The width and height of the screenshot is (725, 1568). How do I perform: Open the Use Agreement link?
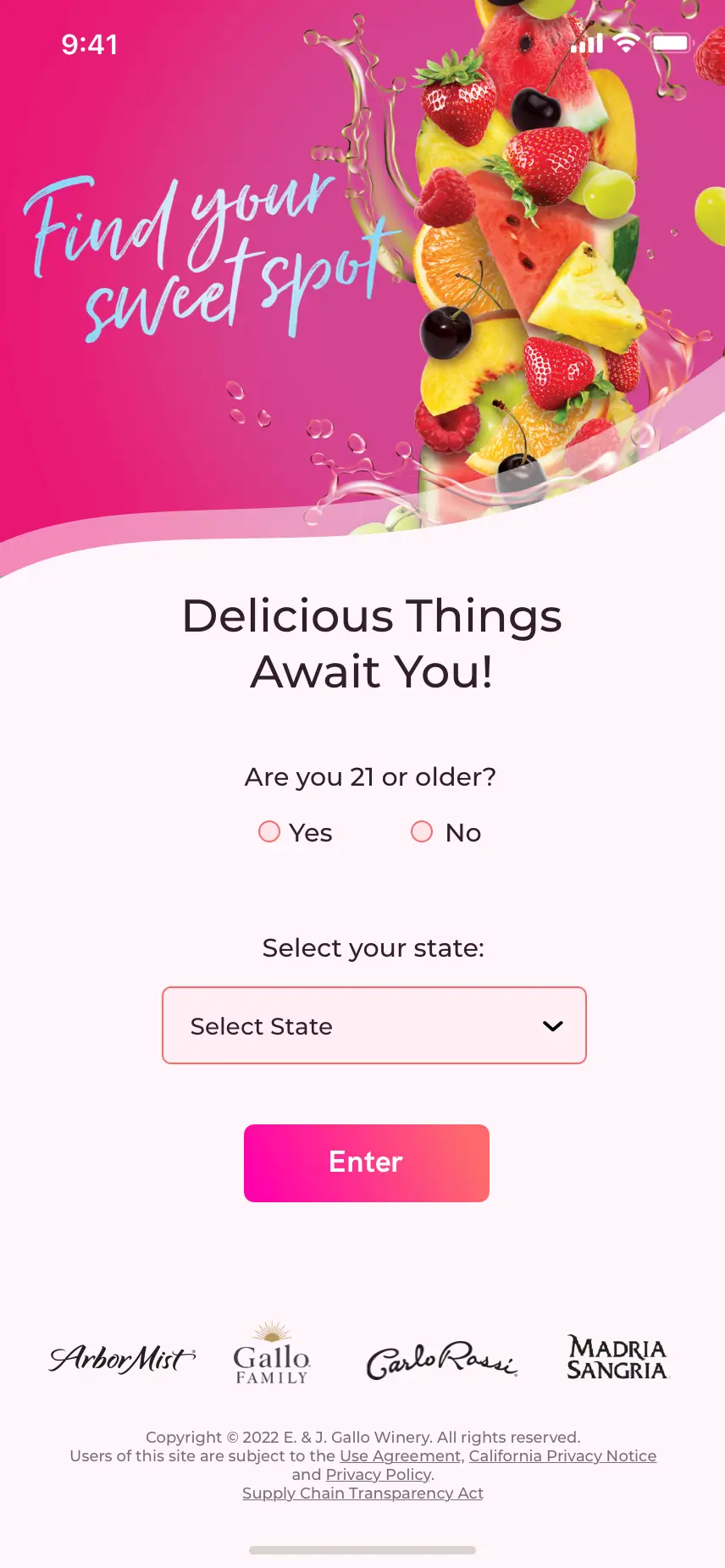click(400, 1455)
